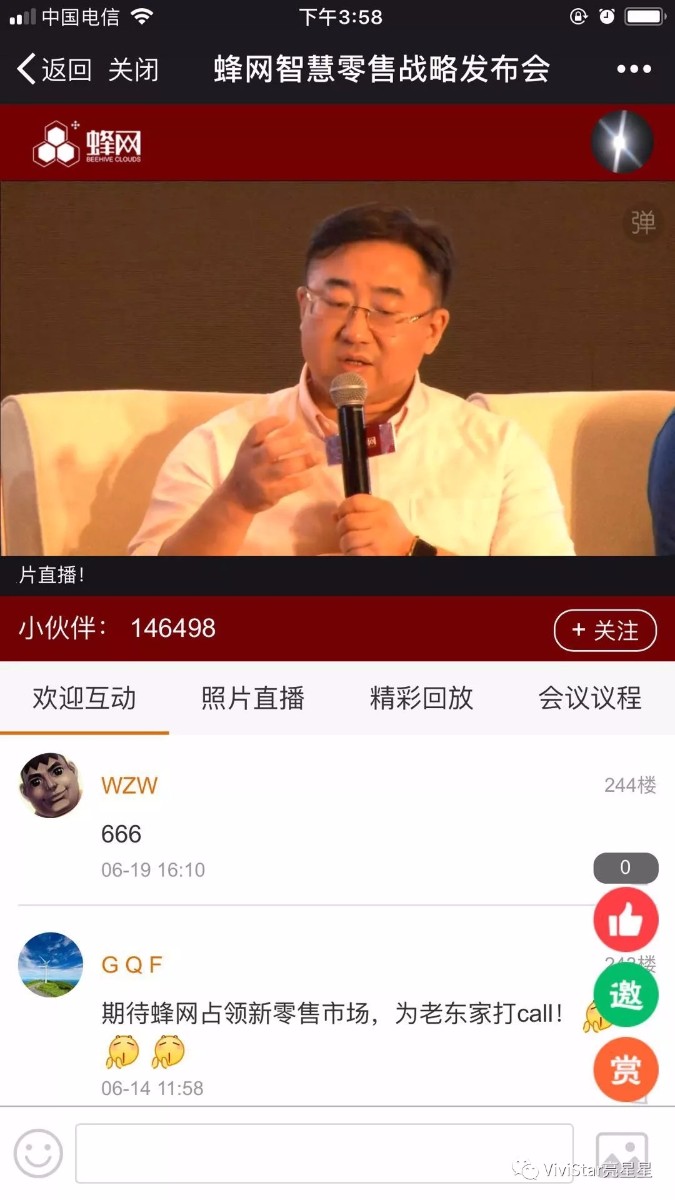Close the page with 关闭

[133, 70]
